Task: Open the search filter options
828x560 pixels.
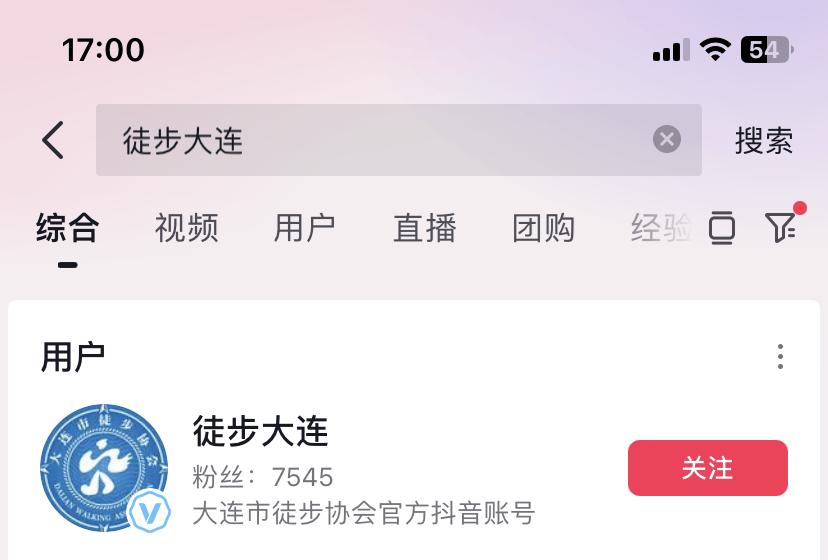Action: pos(781,227)
